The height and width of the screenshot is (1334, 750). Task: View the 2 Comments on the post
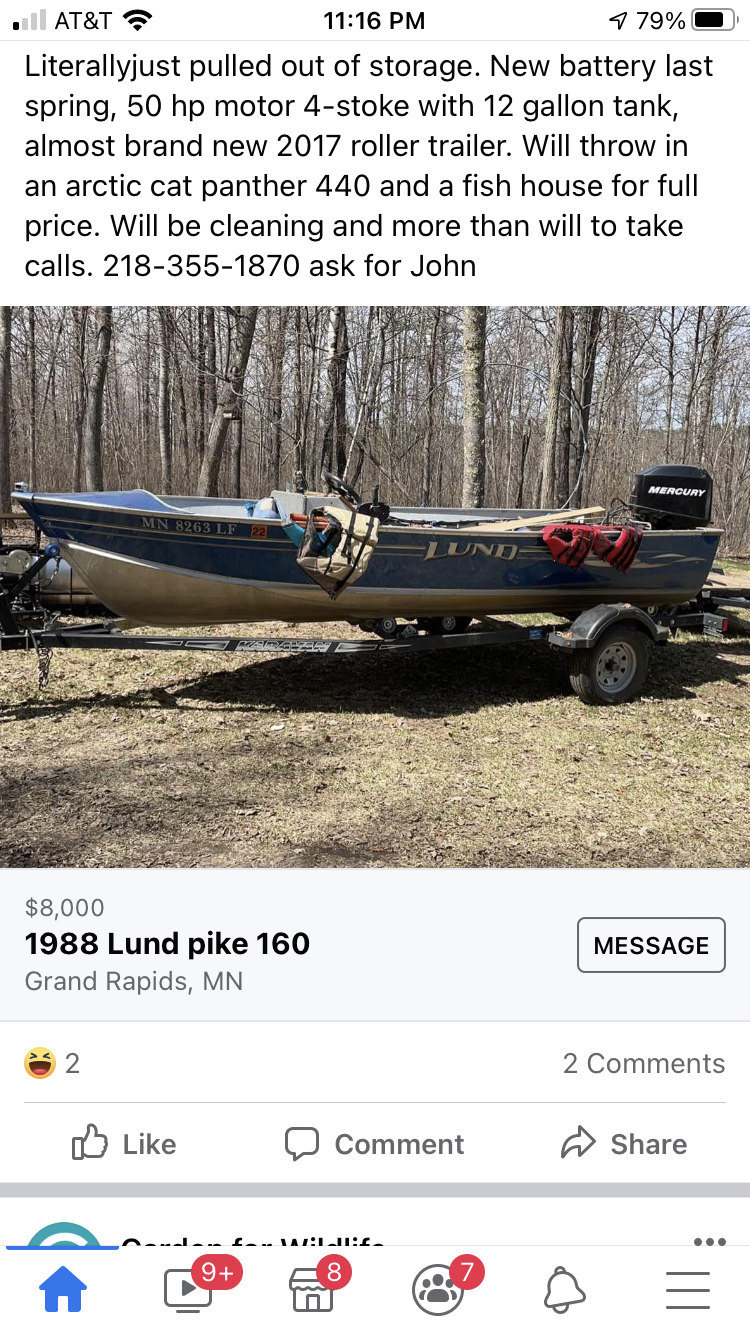(644, 1063)
